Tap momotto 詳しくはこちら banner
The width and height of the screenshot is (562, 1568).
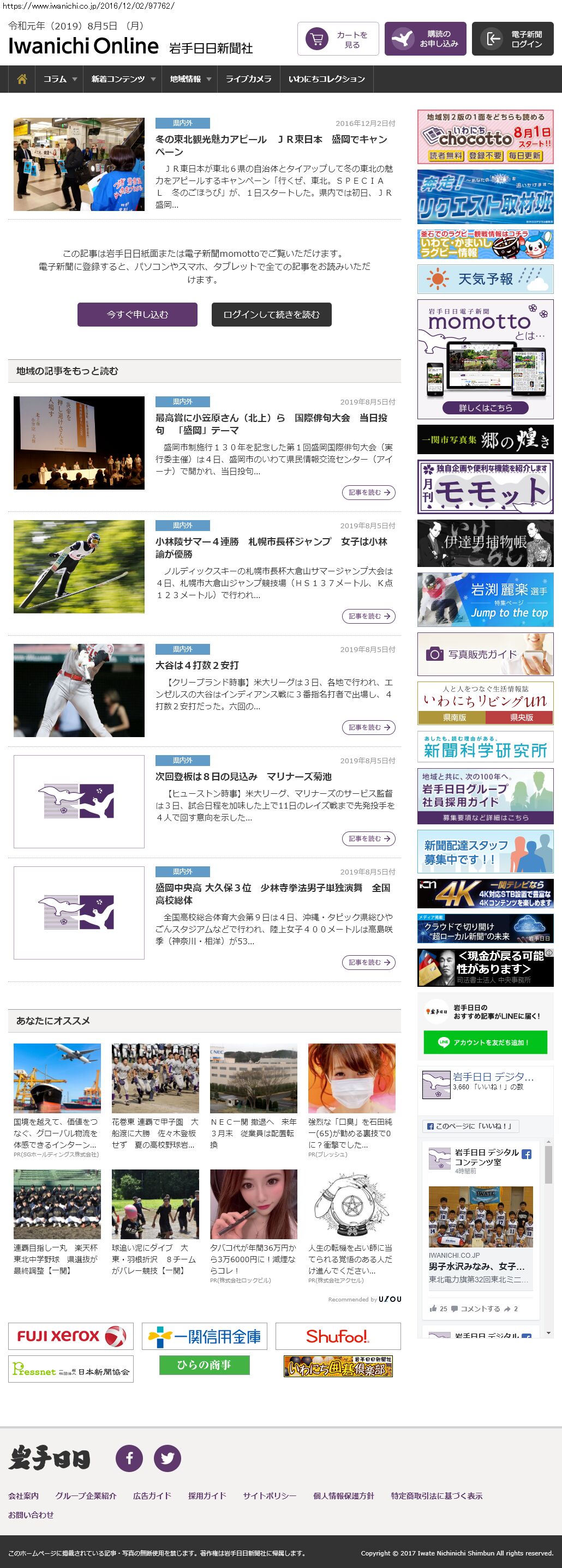coord(485,408)
